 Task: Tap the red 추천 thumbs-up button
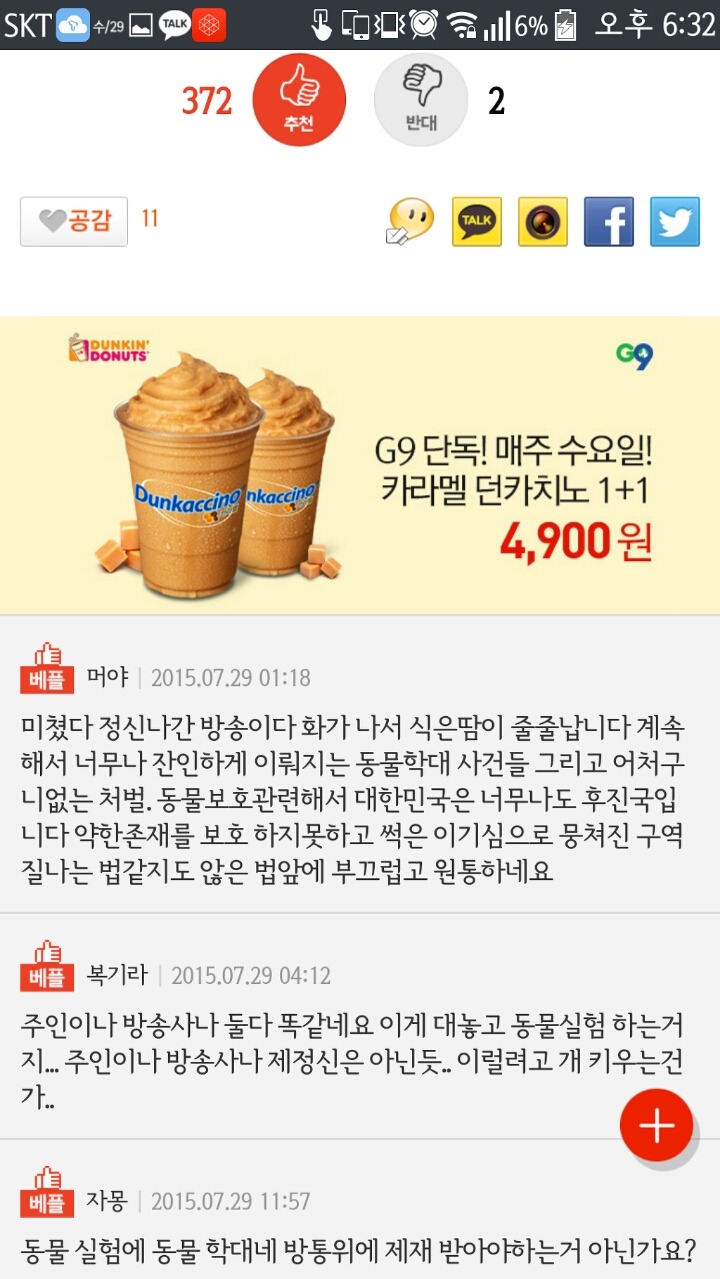point(299,99)
